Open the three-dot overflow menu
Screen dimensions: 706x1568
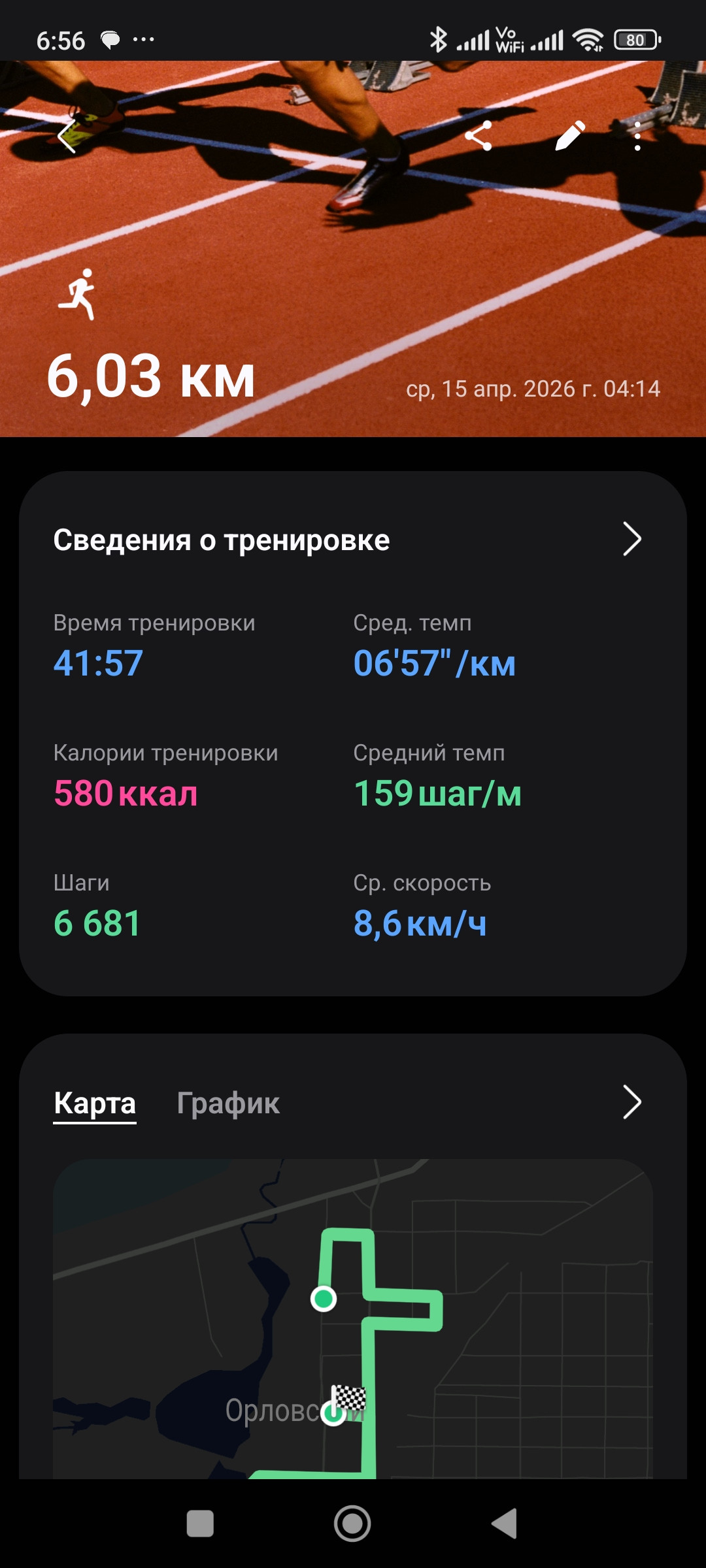(x=637, y=137)
